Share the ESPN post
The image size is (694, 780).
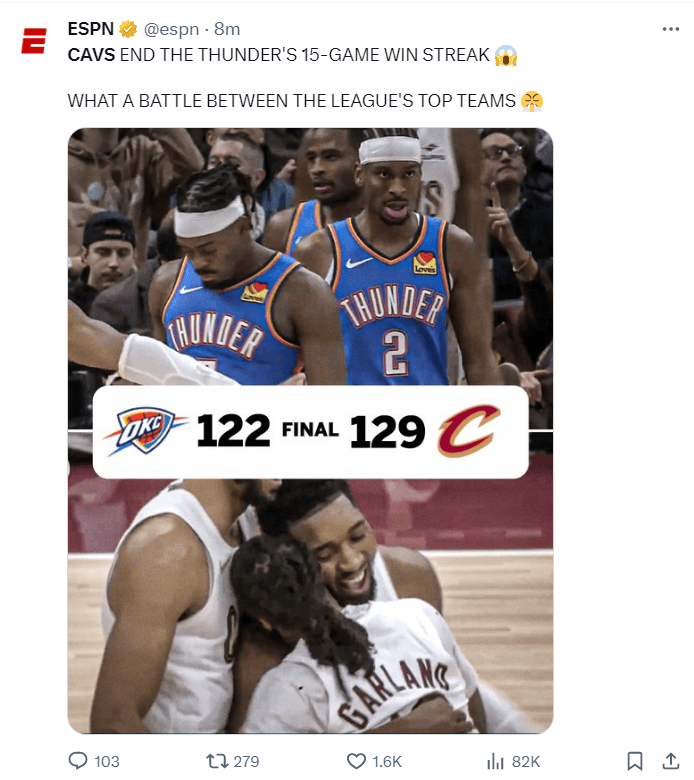click(x=670, y=761)
